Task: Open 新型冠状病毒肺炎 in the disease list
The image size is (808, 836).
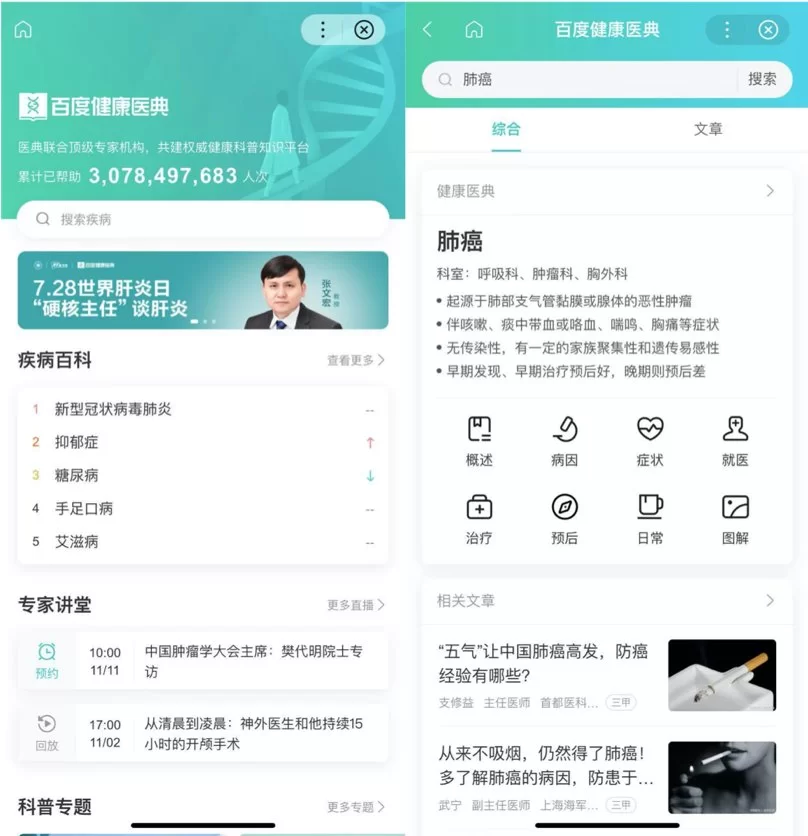Action: [113, 409]
